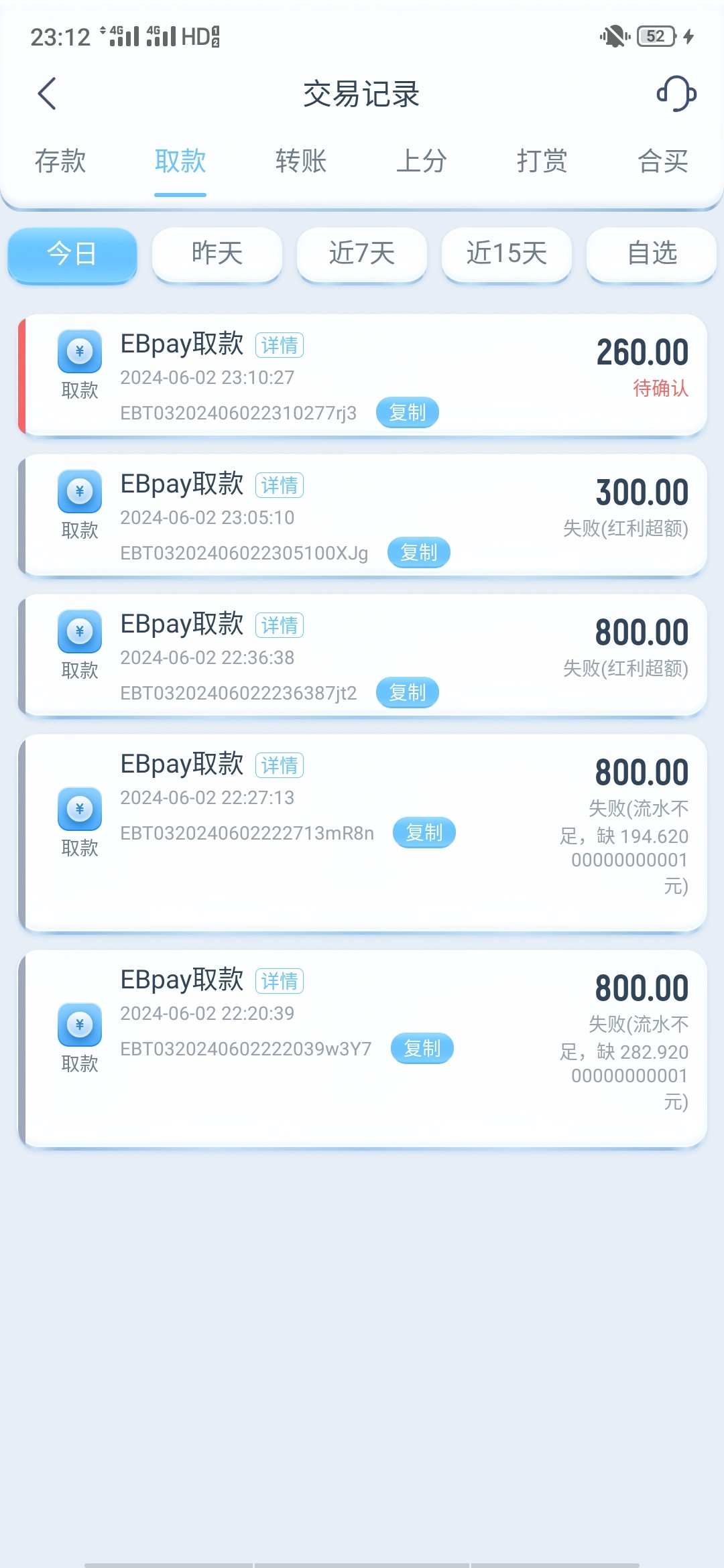Click the withdrawal icon on the 300.00 failed record
The image size is (724, 1568).
pos(79,491)
